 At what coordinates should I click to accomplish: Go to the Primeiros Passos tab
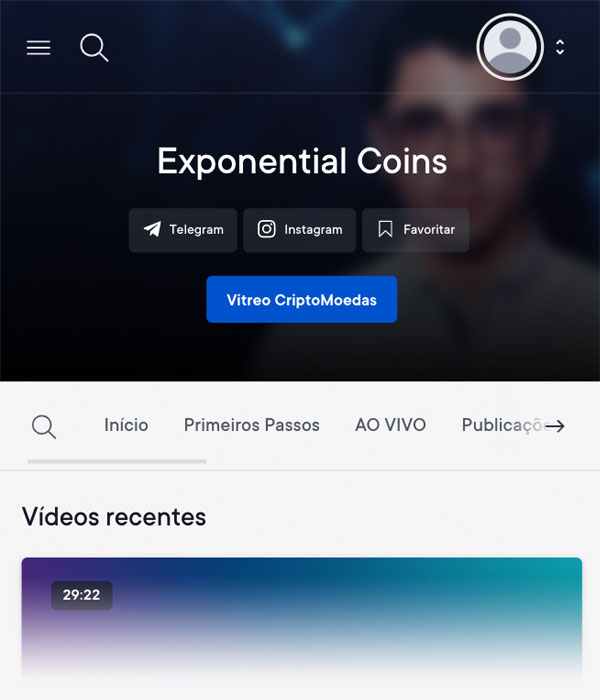pyautogui.click(x=252, y=425)
